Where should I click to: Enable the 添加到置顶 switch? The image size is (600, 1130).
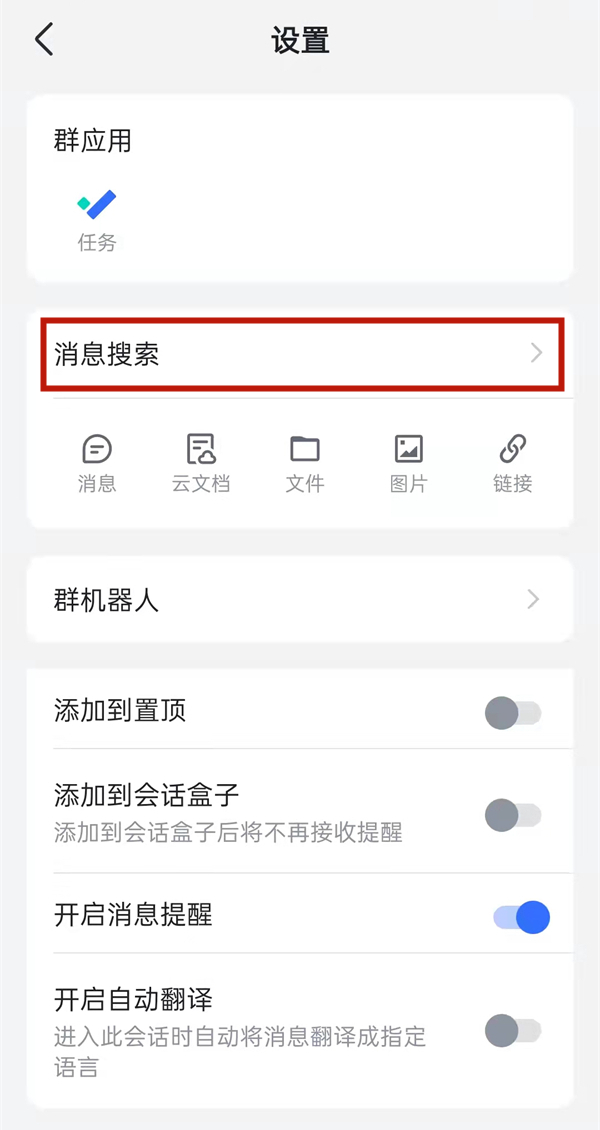(513, 713)
